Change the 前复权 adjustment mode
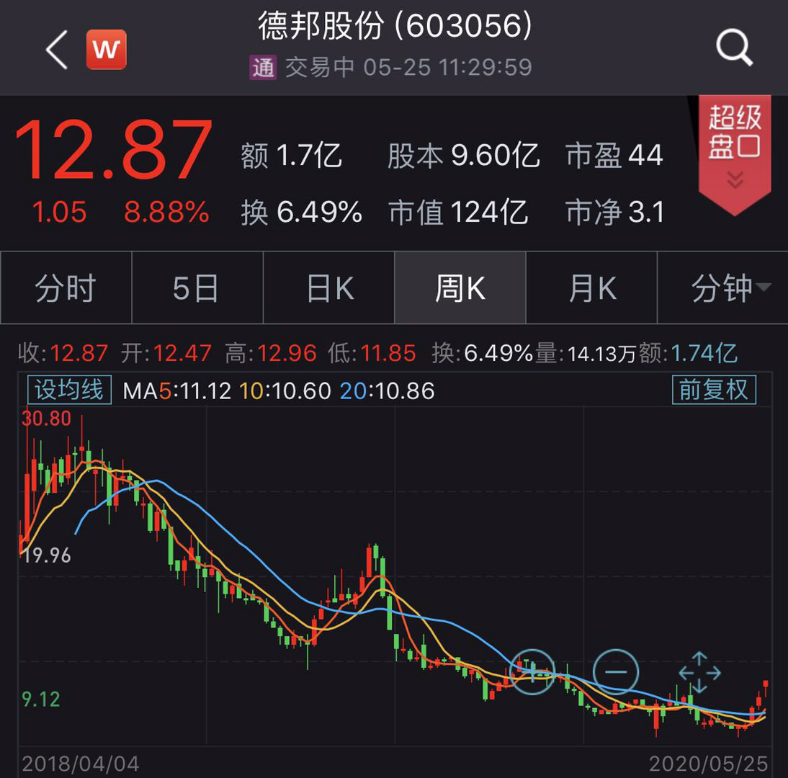Image resolution: width=788 pixels, height=778 pixels. click(x=713, y=389)
